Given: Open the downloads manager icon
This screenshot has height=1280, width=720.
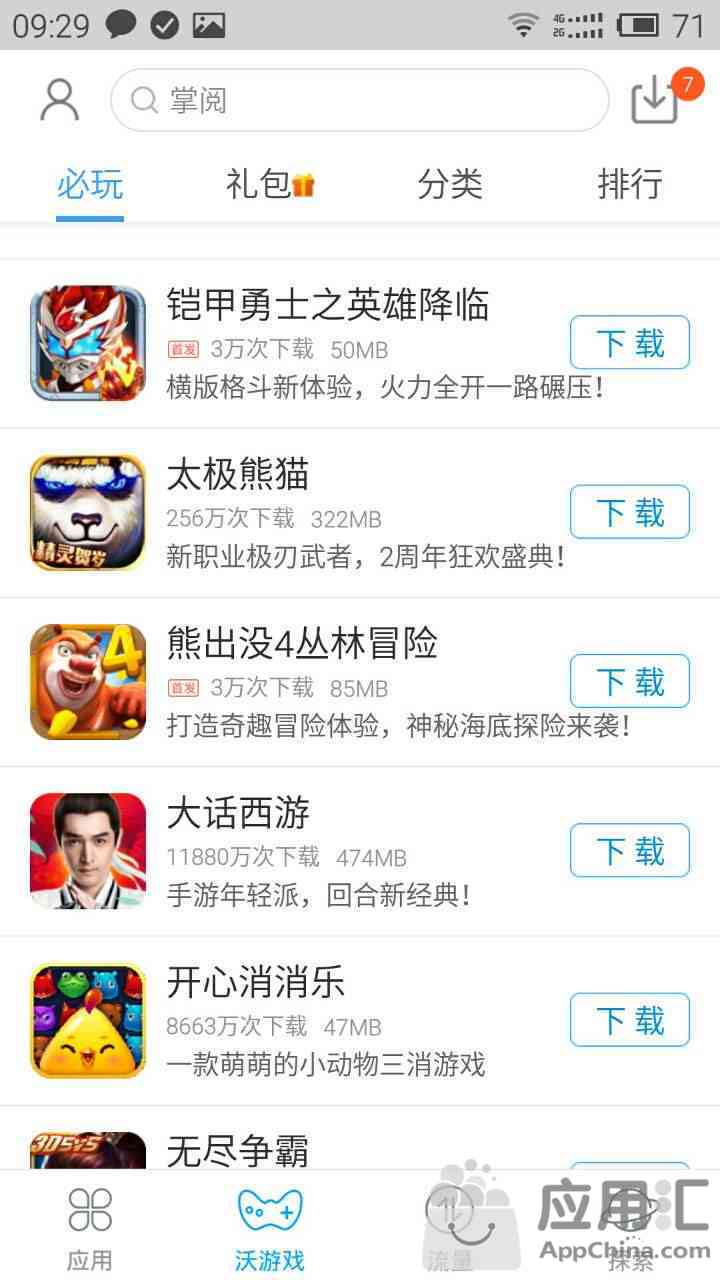Looking at the screenshot, I should point(656,100).
